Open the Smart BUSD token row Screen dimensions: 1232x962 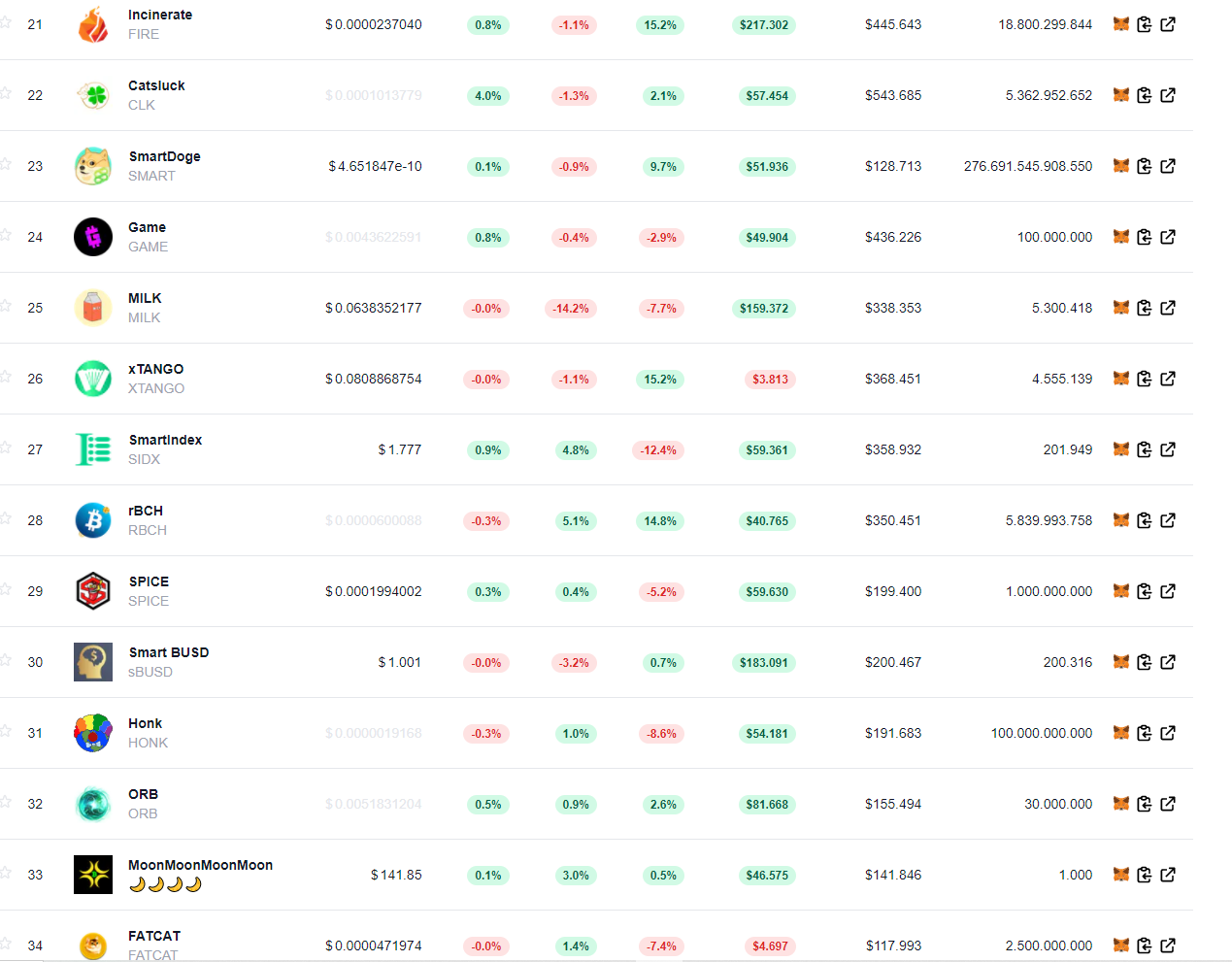pos(596,662)
